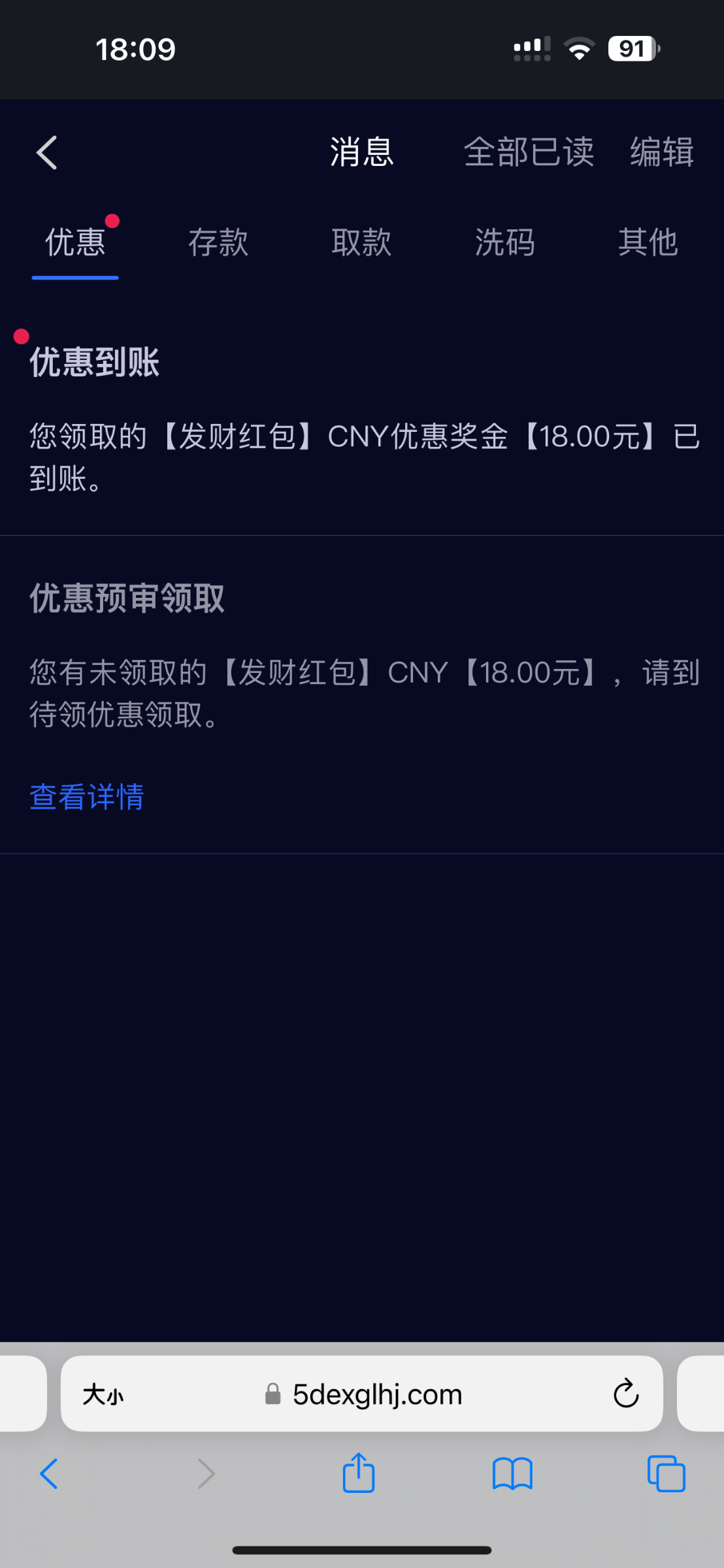Reload the page
Viewport: 724px width, 1568px height.
point(626,1394)
